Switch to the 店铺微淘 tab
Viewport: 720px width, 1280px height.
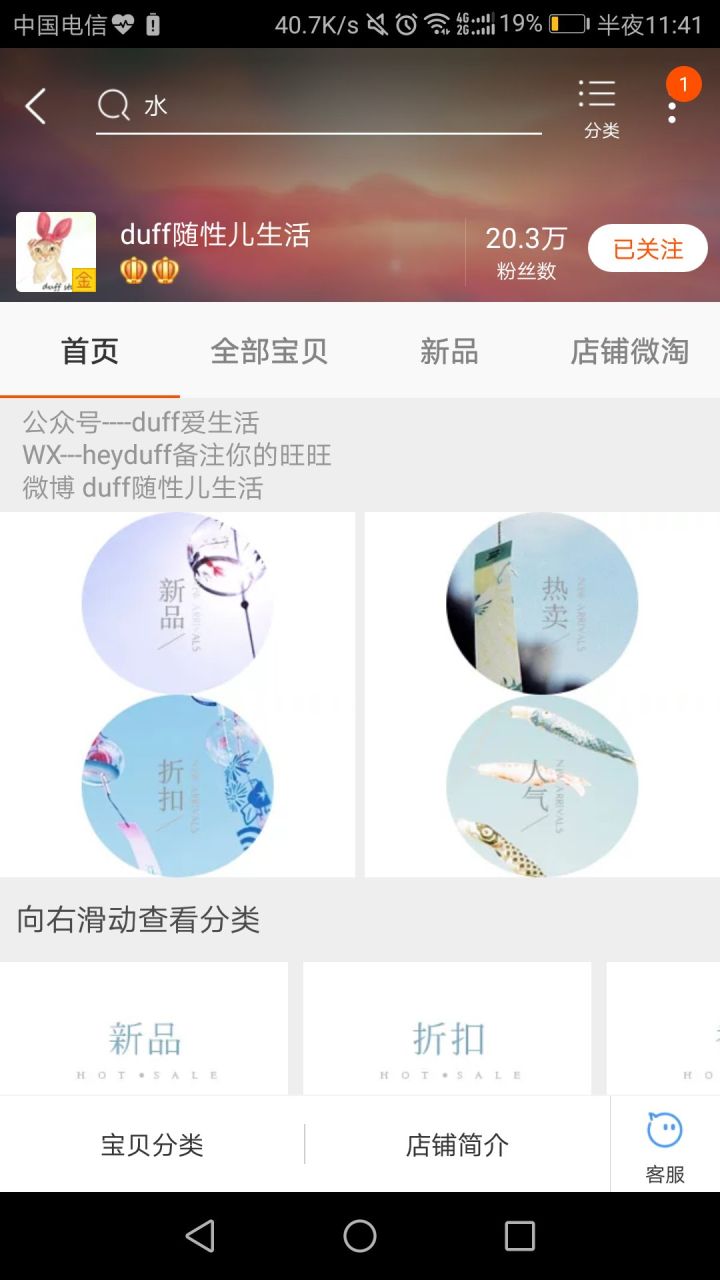pos(629,351)
